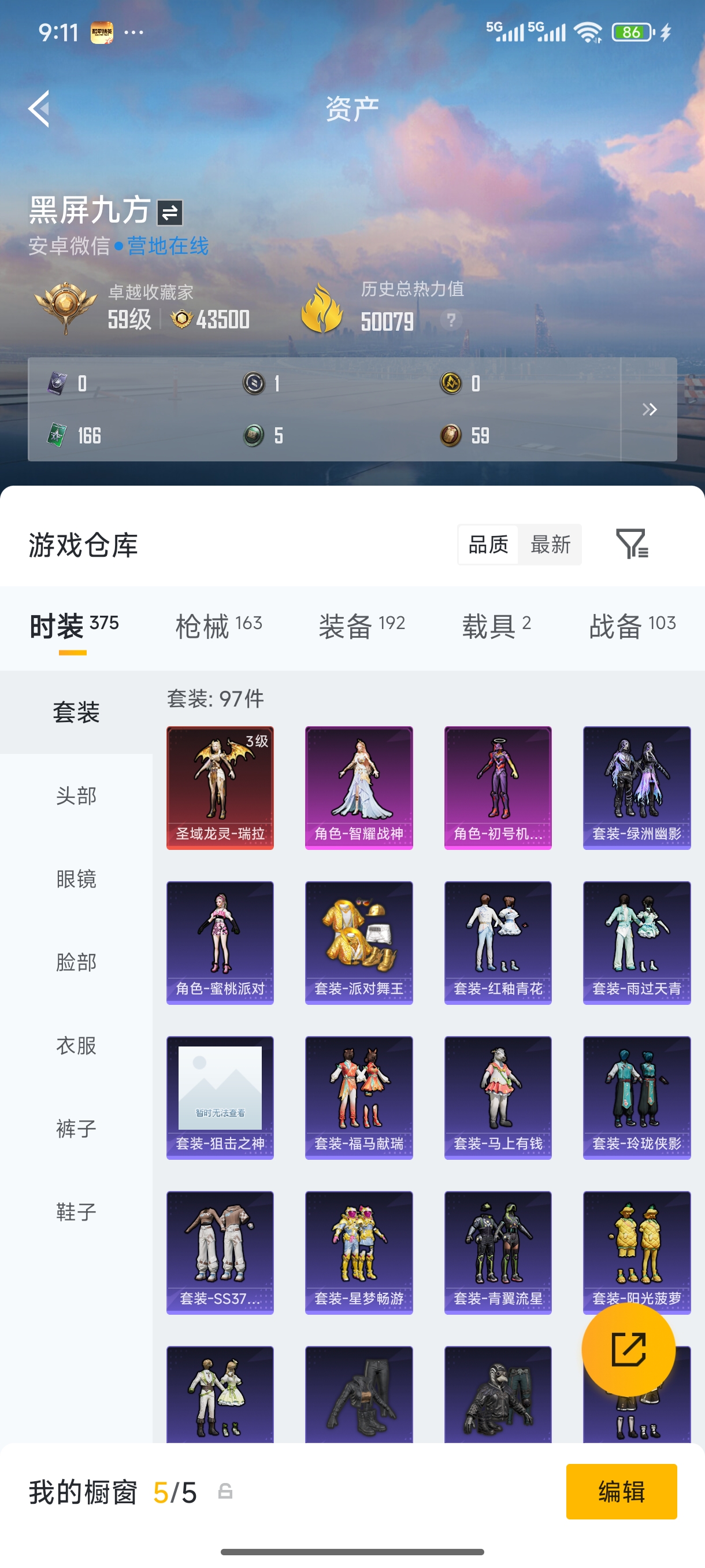Expand the currency panel with the >> chevron
705x1568 pixels.
pyautogui.click(x=648, y=409)
